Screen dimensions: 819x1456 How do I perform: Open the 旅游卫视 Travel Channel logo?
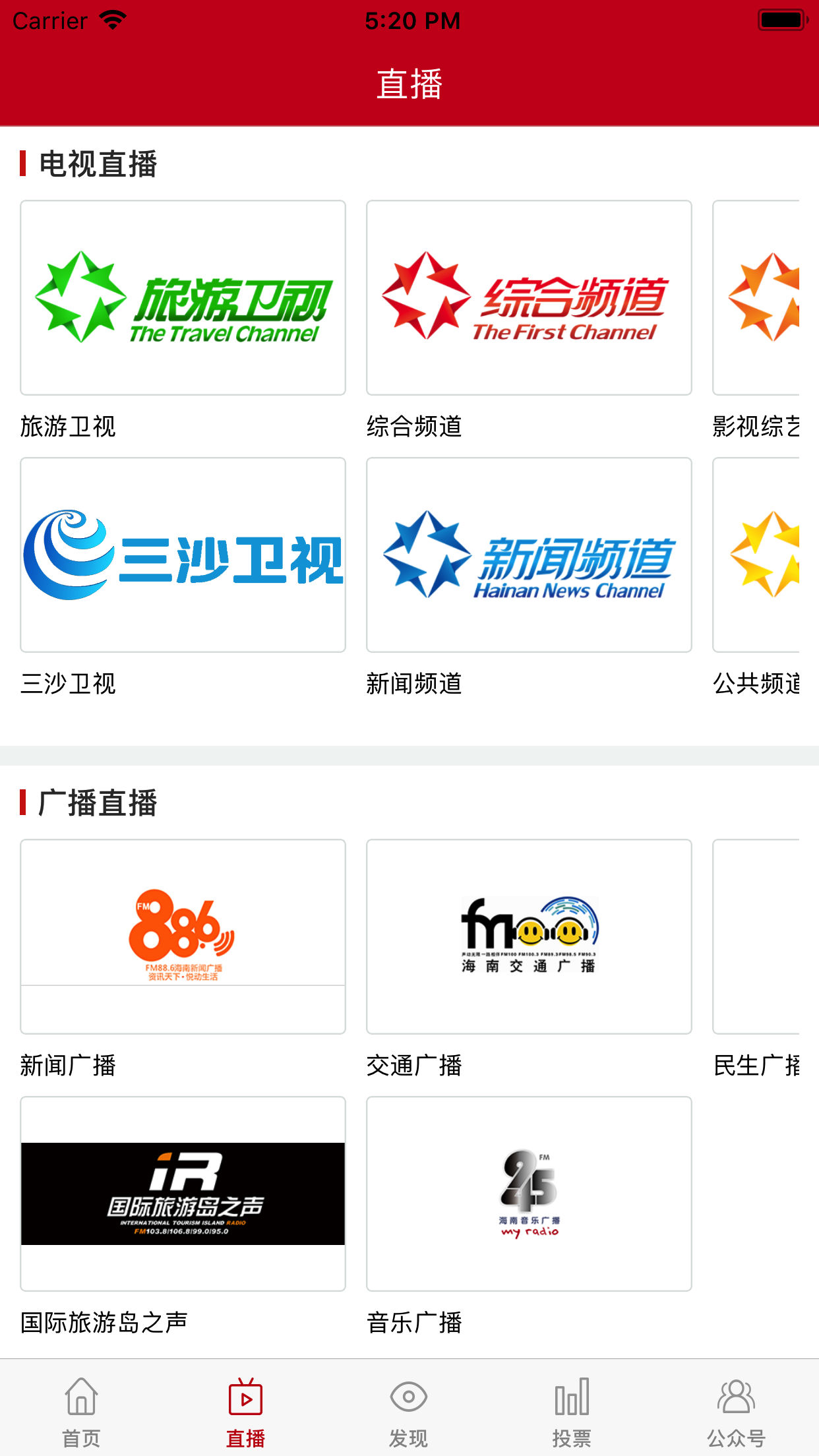coord(183,298)
